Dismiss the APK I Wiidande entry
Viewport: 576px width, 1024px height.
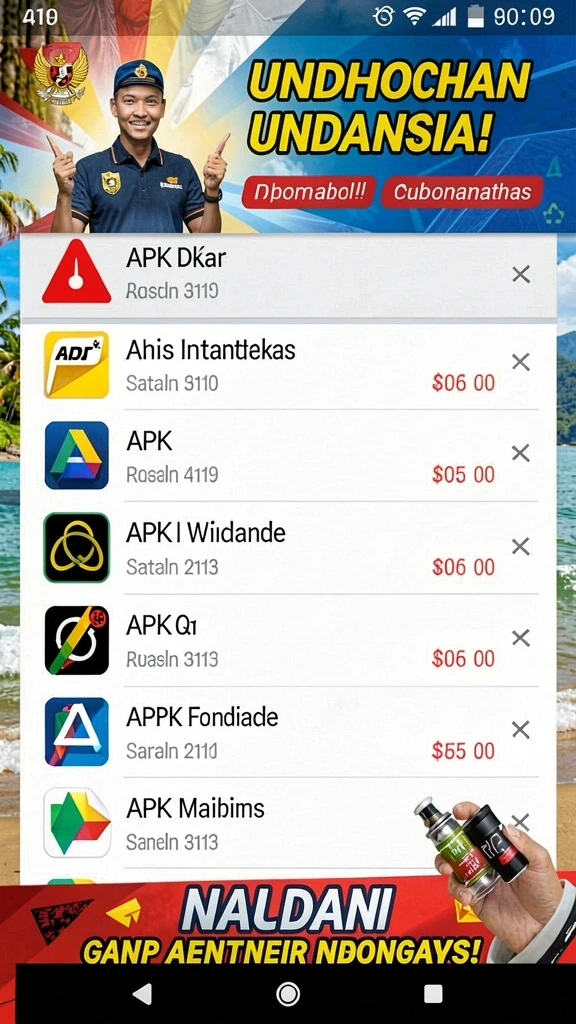click(x=520, y=546)
